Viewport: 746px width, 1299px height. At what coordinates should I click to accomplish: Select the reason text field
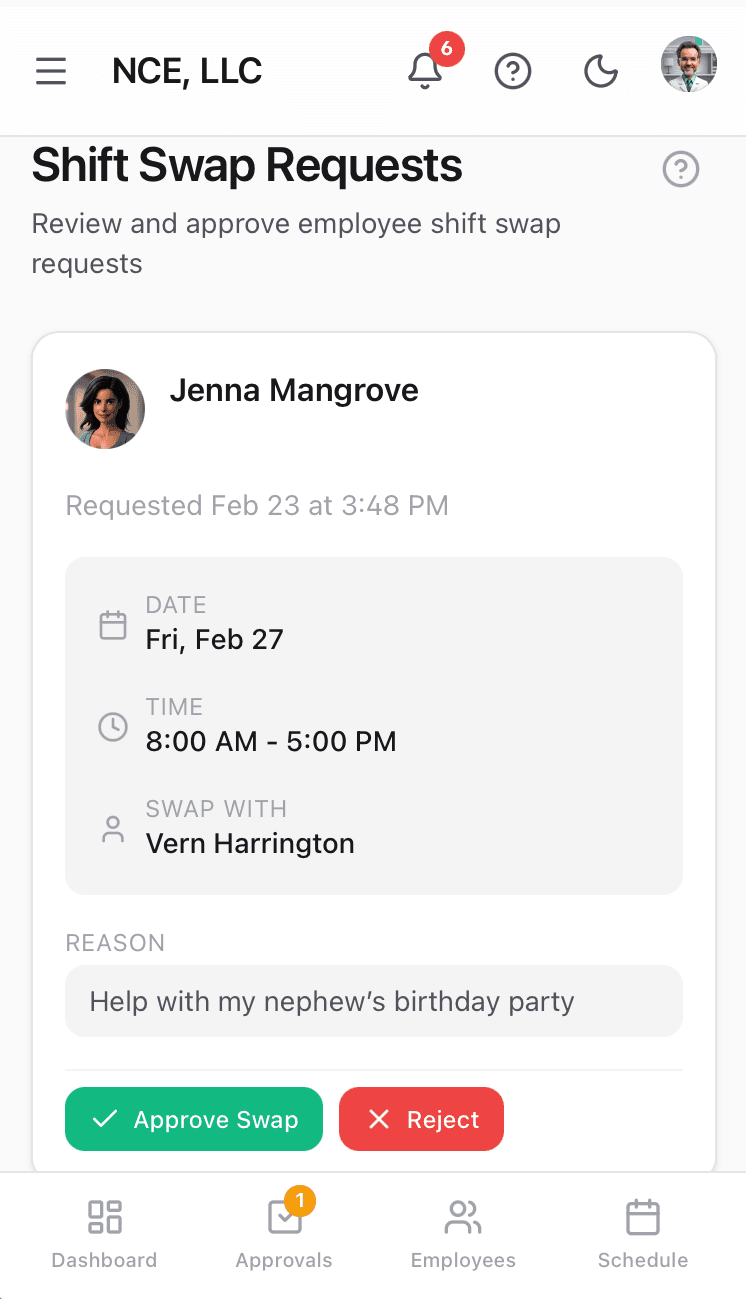373,1001
